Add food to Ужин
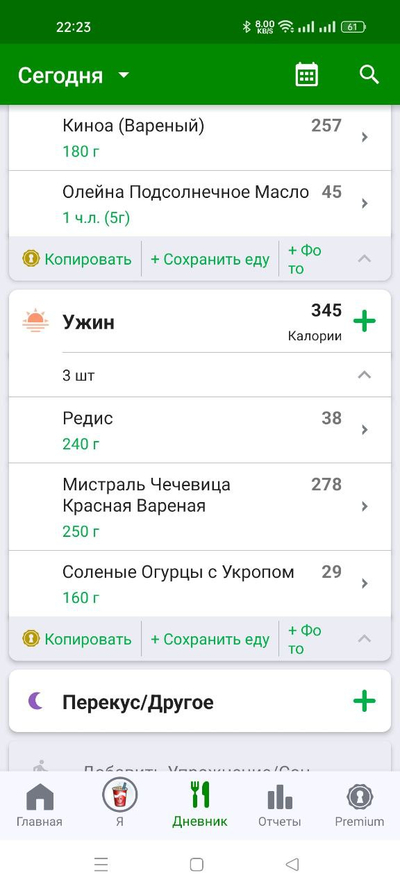Screen dimensions: 400x889 tap(364, 322)
